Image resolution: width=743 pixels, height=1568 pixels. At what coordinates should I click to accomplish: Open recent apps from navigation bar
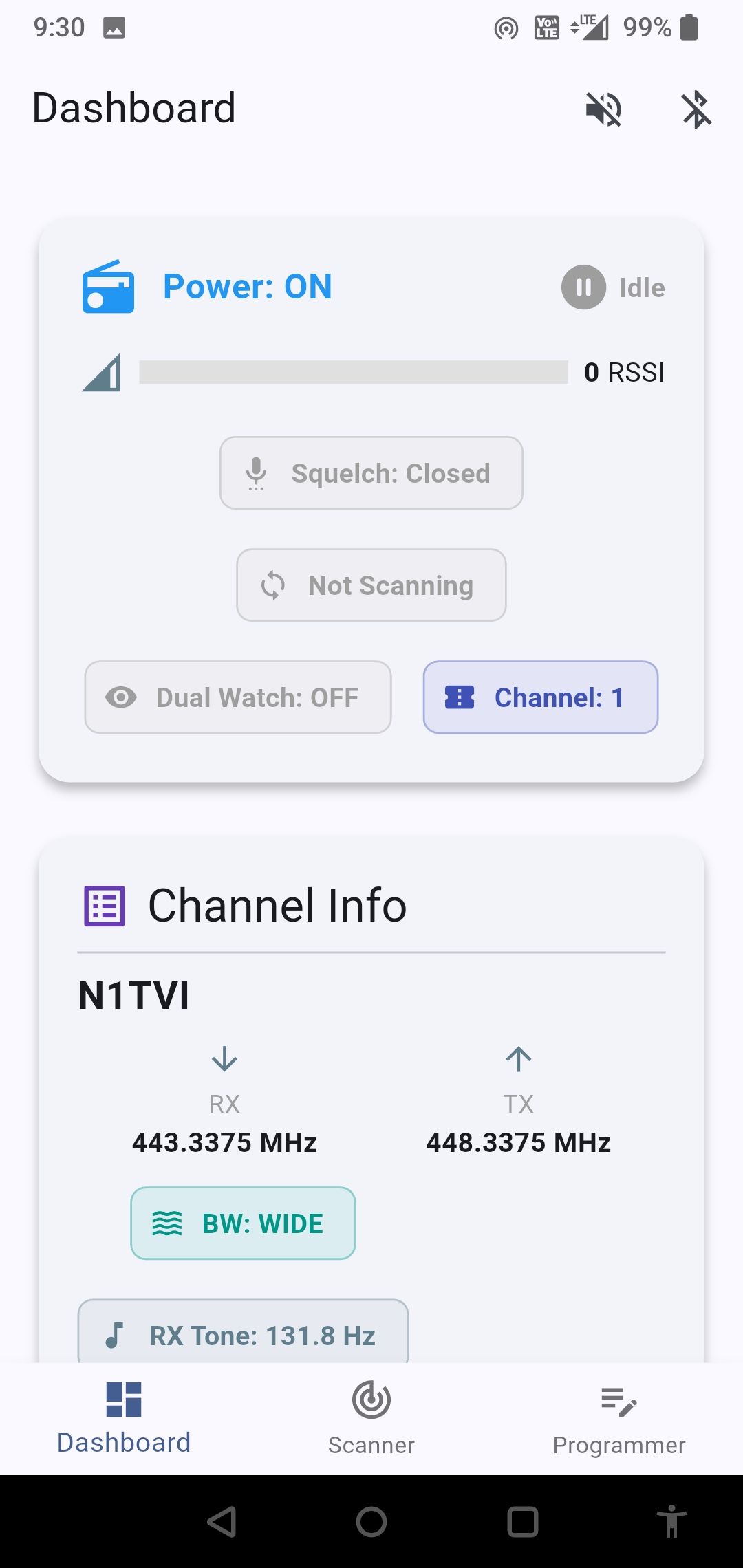(523, 1522)
